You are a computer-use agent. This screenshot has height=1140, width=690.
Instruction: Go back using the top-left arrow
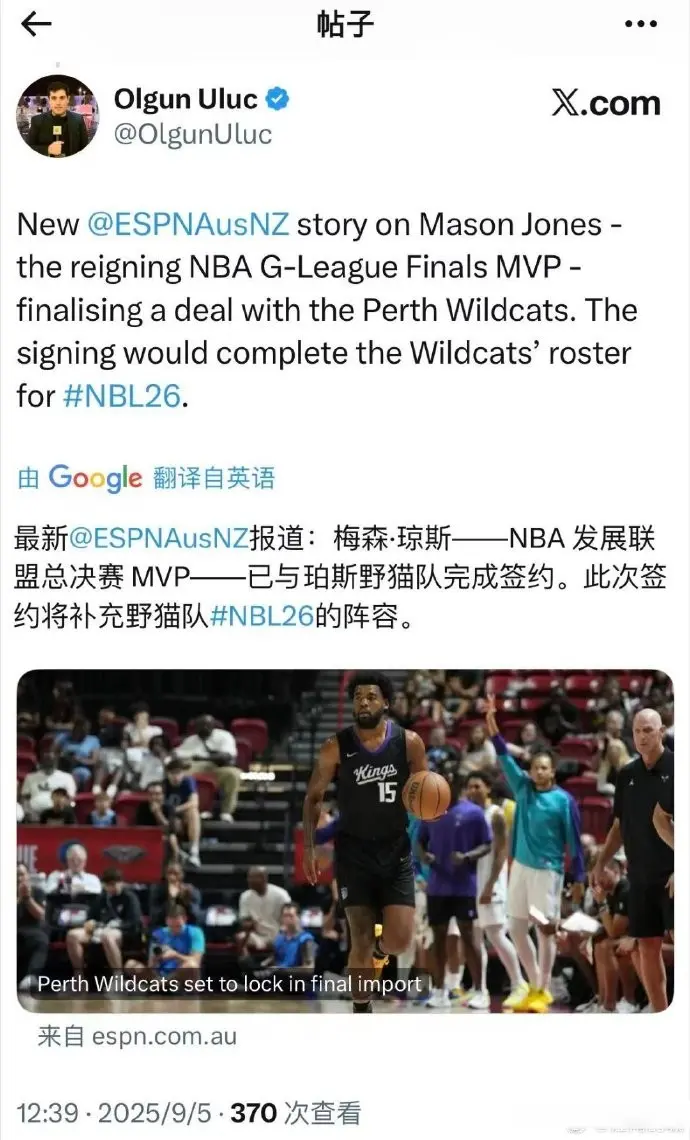(36, 24)
